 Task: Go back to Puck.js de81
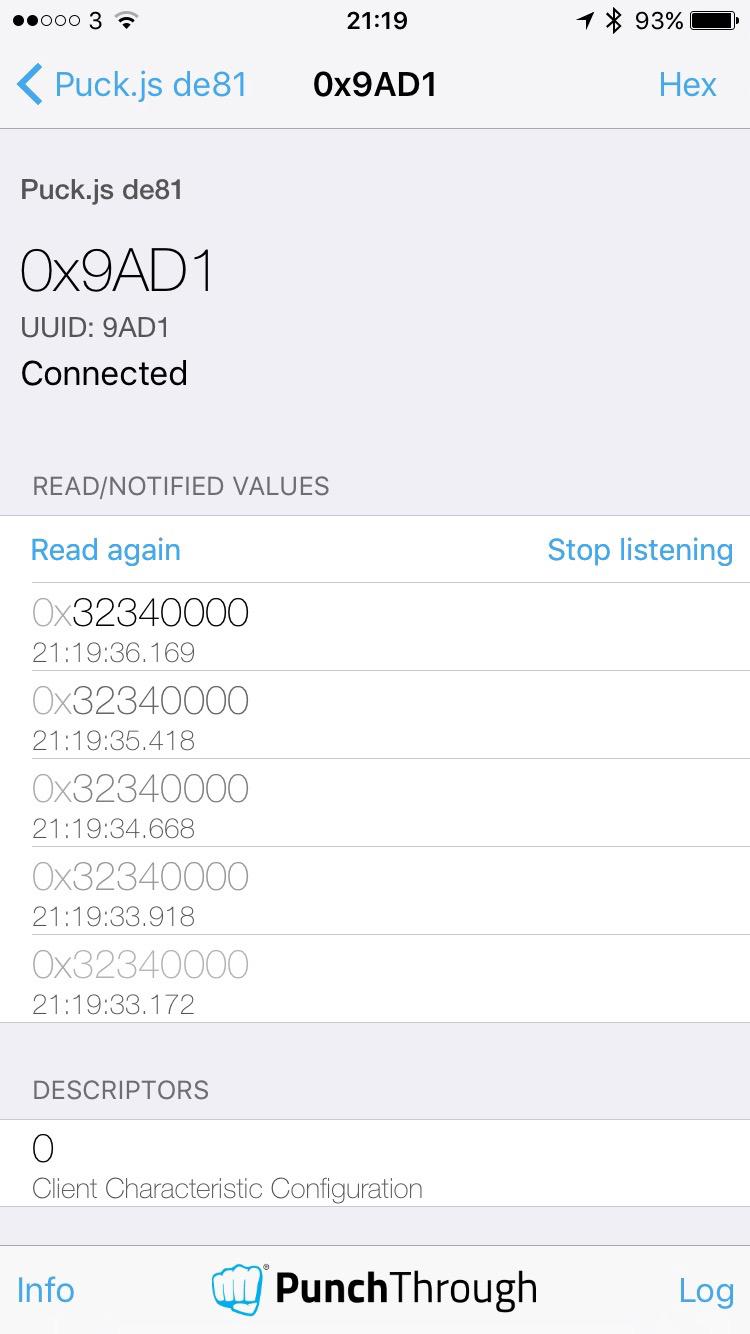(x=132, y=85)
